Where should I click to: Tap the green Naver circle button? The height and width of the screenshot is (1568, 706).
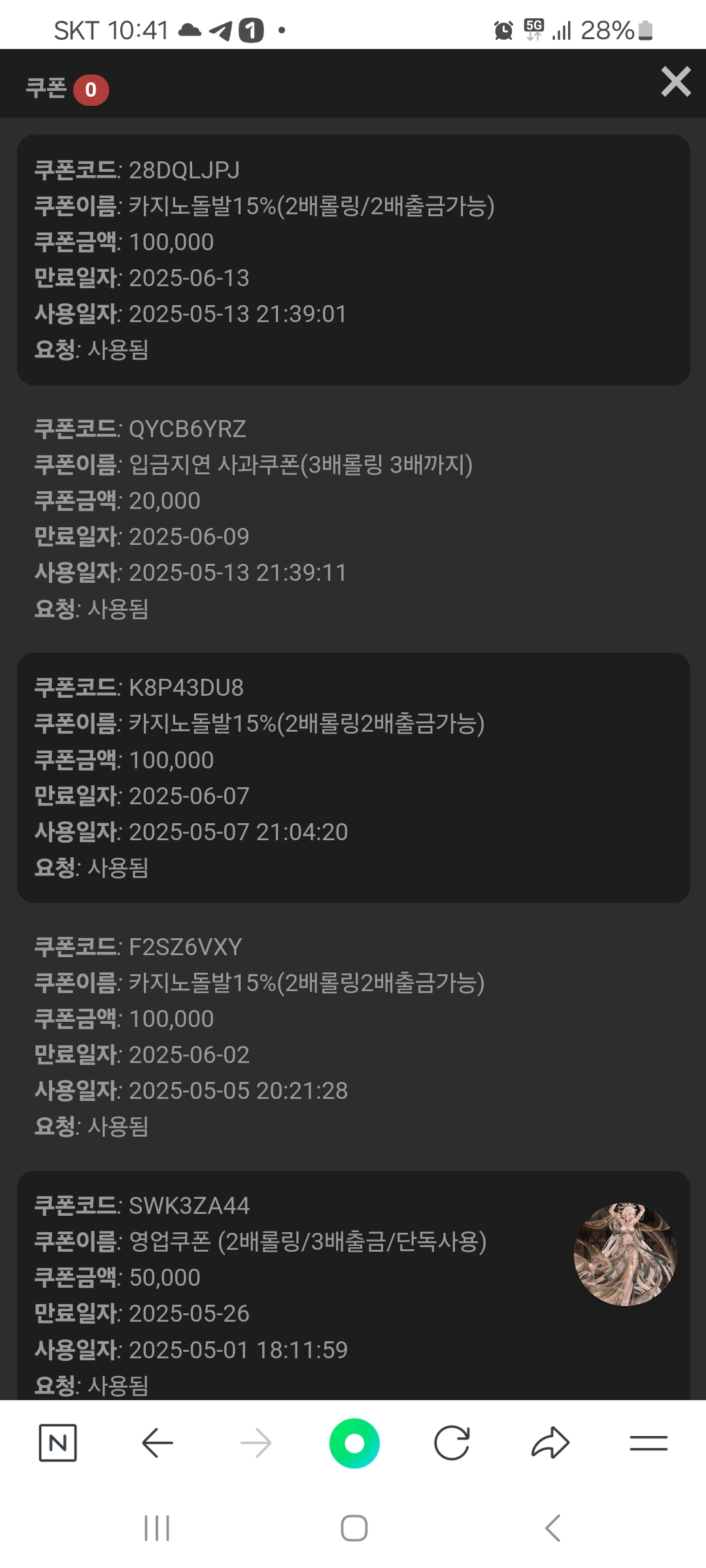[354, 1443]
